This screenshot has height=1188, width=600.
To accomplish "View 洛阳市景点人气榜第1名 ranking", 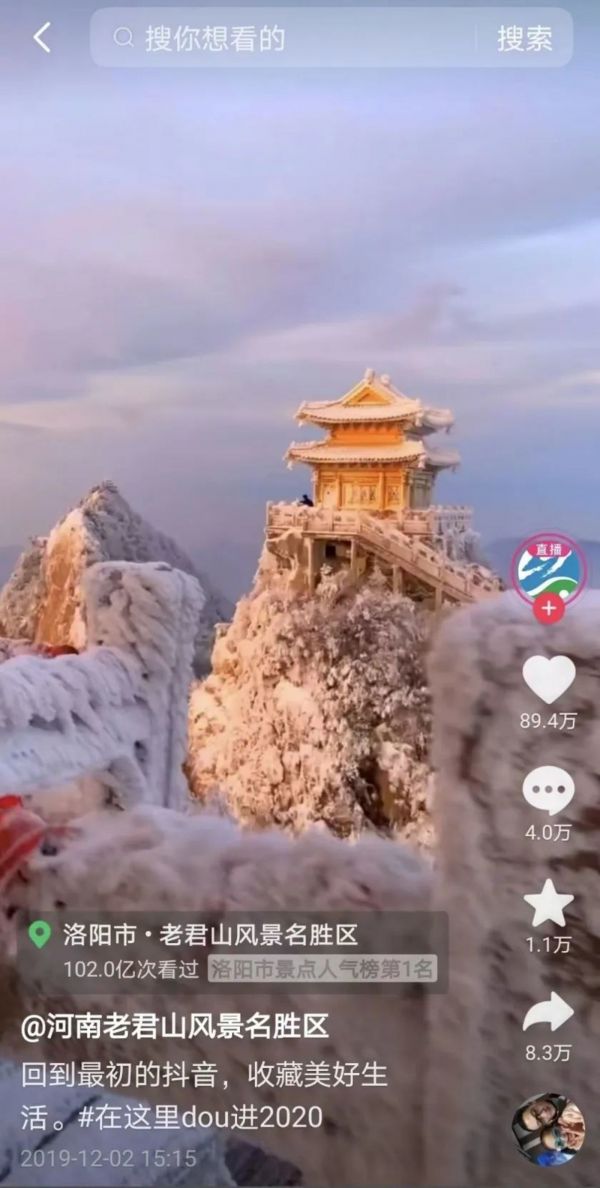I will point(323,968).
